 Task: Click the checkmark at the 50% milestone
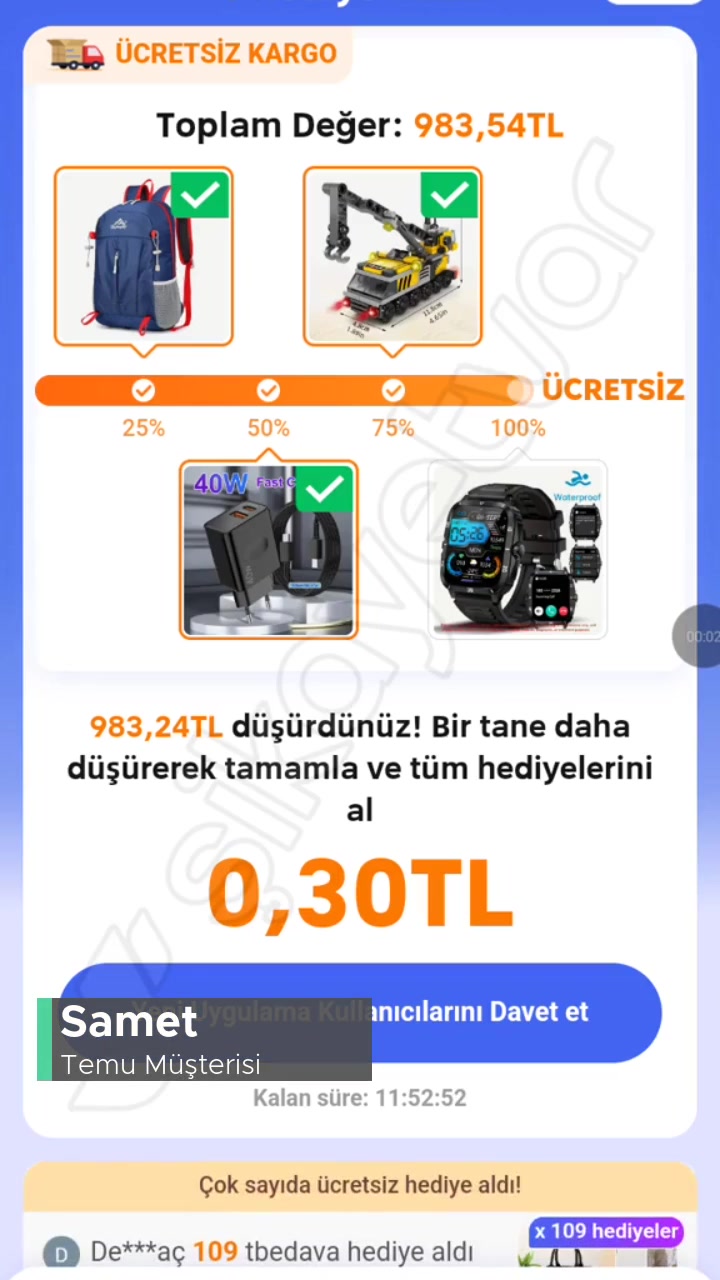(x=268, y=390)
